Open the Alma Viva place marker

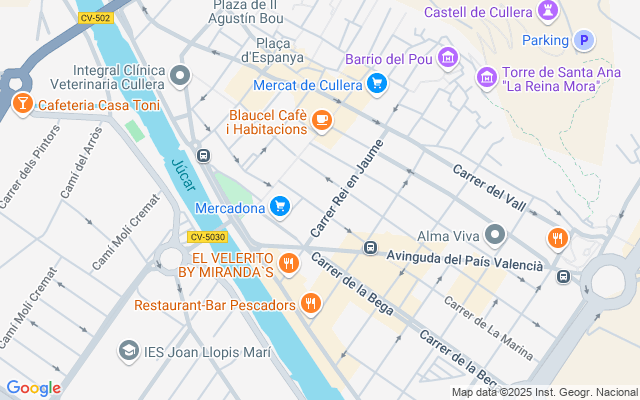(495, 235)
